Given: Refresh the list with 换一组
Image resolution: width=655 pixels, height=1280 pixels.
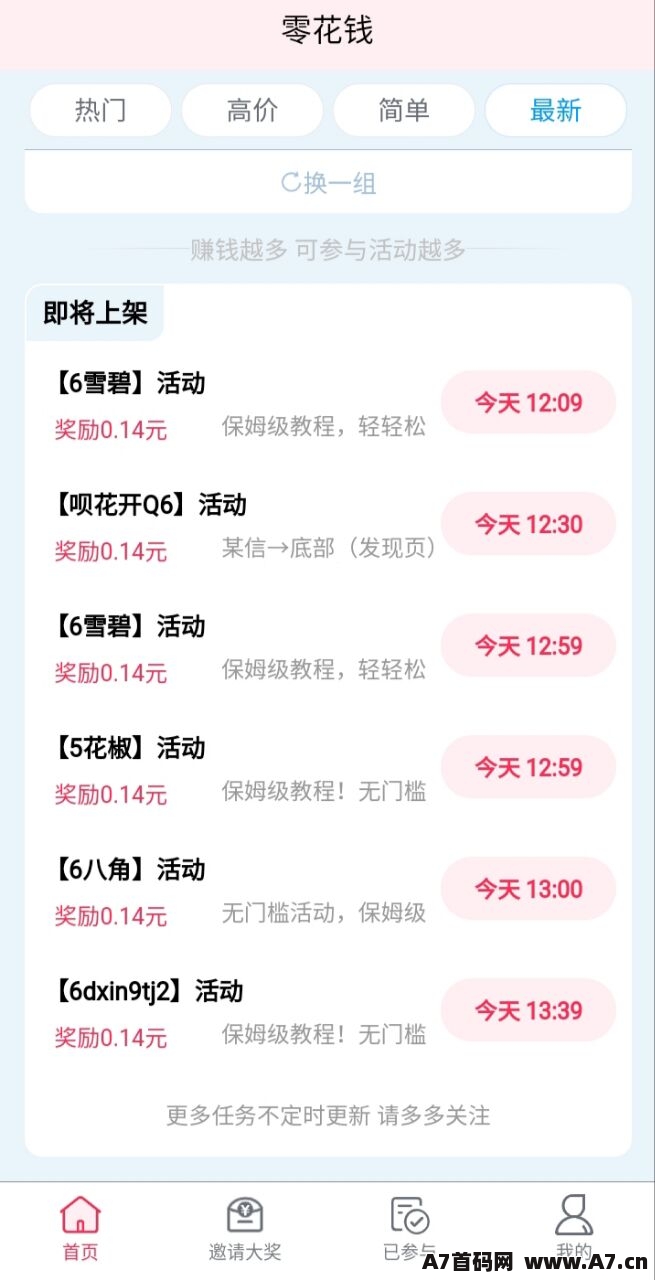Looking at the screenshot, I should pos(328,183).
